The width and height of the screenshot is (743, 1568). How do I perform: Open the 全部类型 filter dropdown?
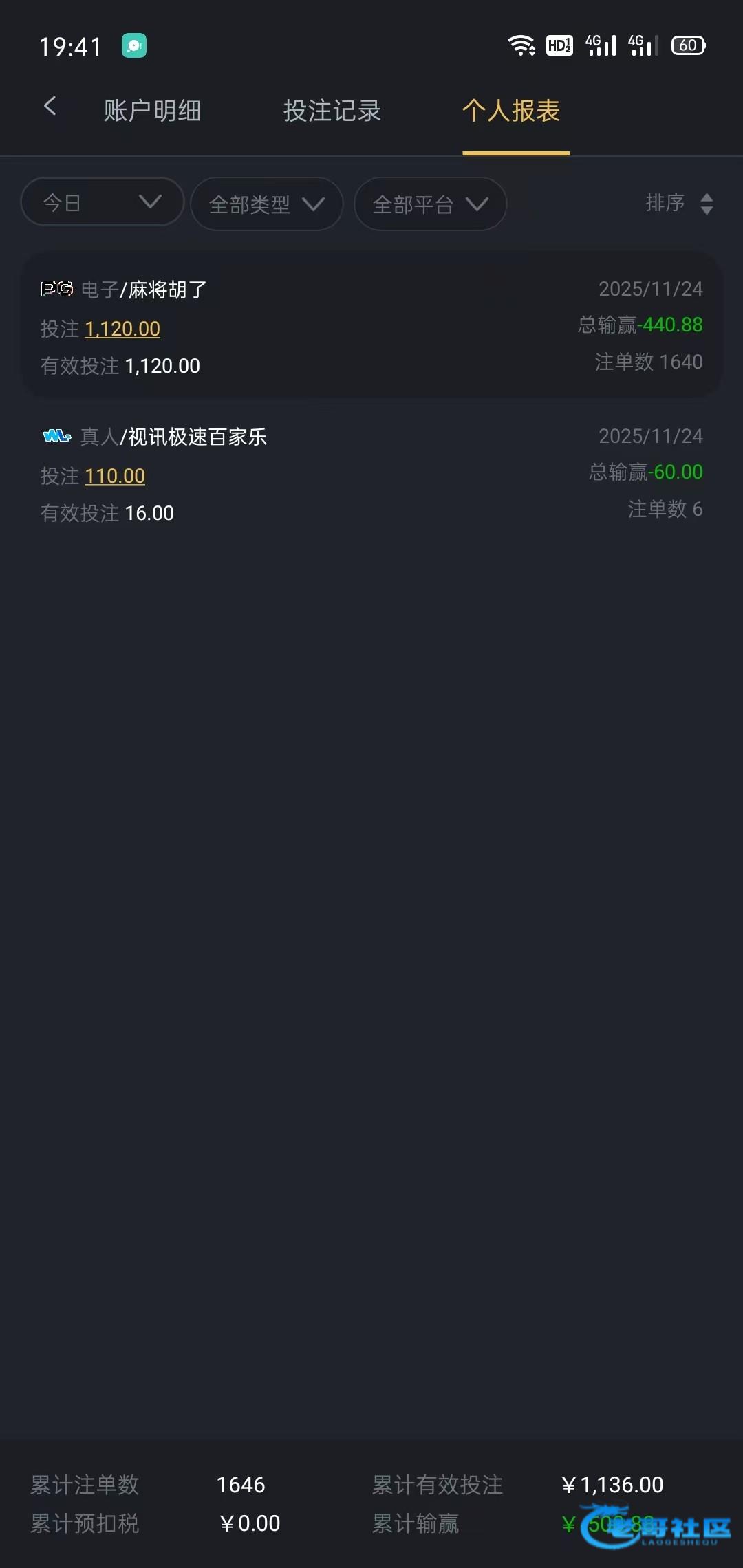pos(266,204)
